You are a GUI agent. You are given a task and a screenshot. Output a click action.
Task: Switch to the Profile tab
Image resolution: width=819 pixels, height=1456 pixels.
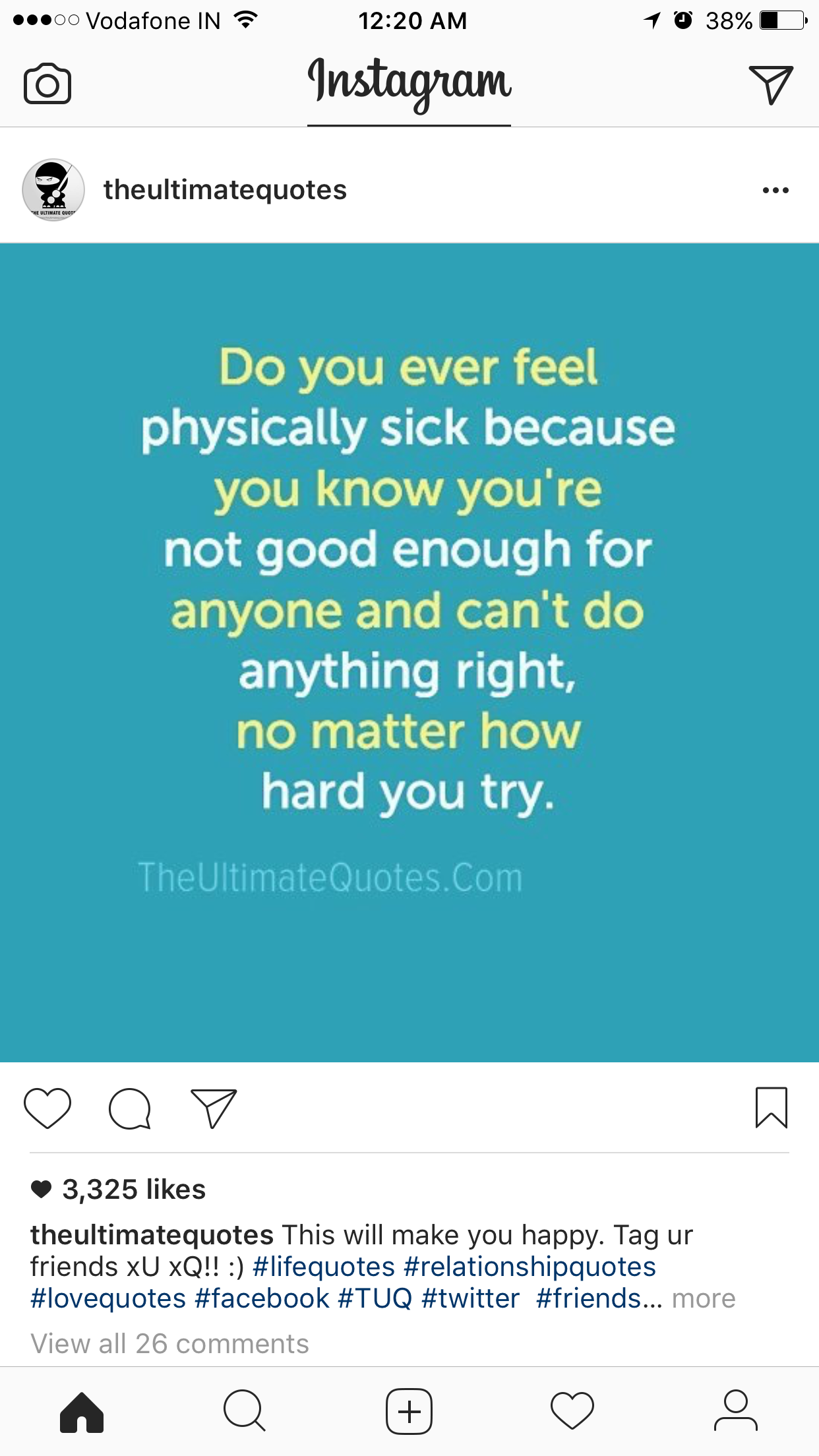tap(736, 1412)
